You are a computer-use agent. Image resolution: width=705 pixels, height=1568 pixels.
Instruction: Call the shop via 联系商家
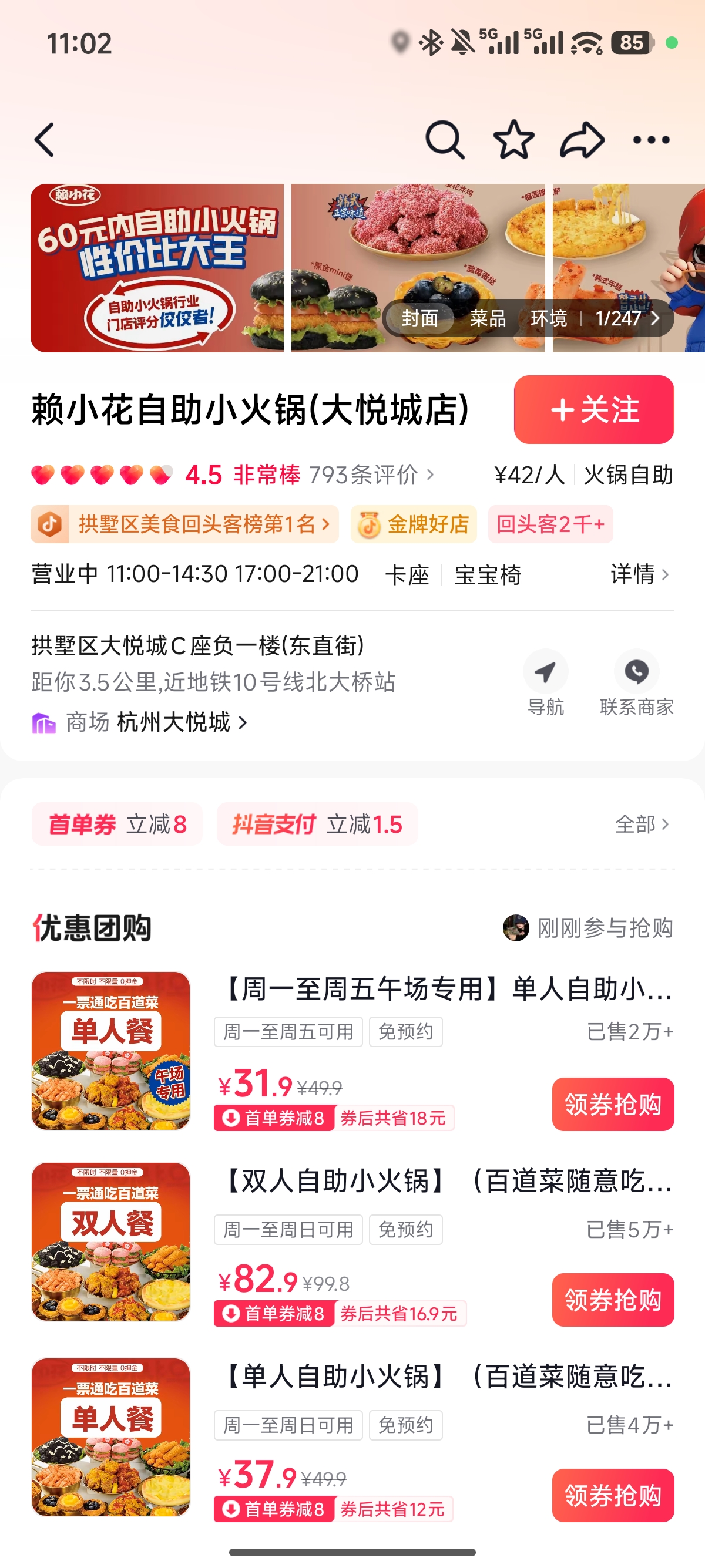[637, 683]
